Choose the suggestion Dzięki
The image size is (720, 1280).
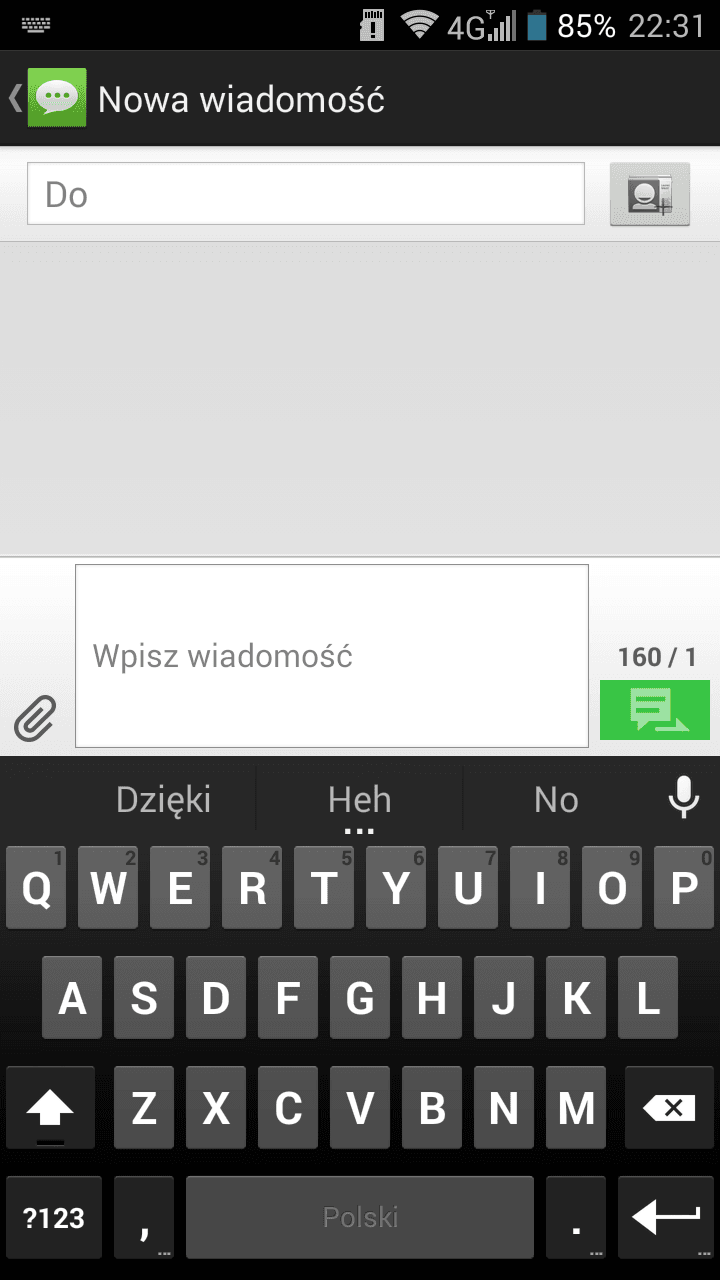(163, 800)
